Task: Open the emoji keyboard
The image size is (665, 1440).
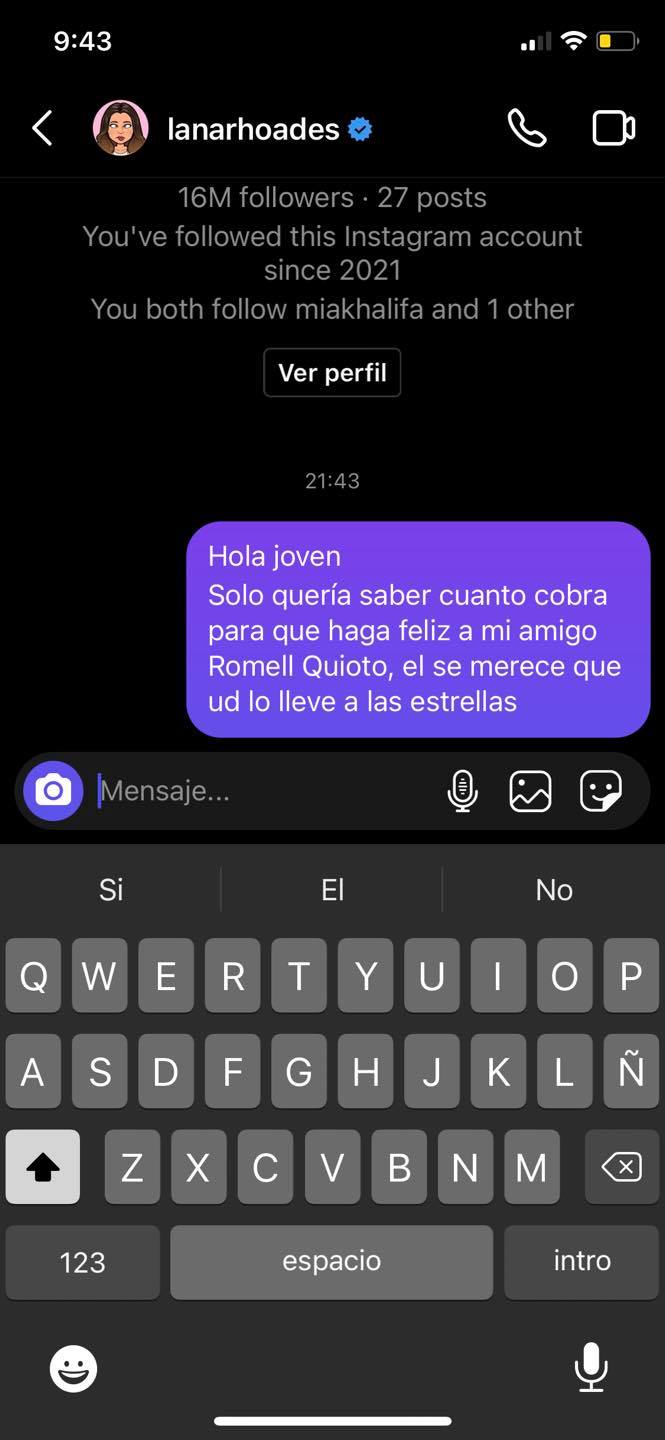Action: (74, 1368)
